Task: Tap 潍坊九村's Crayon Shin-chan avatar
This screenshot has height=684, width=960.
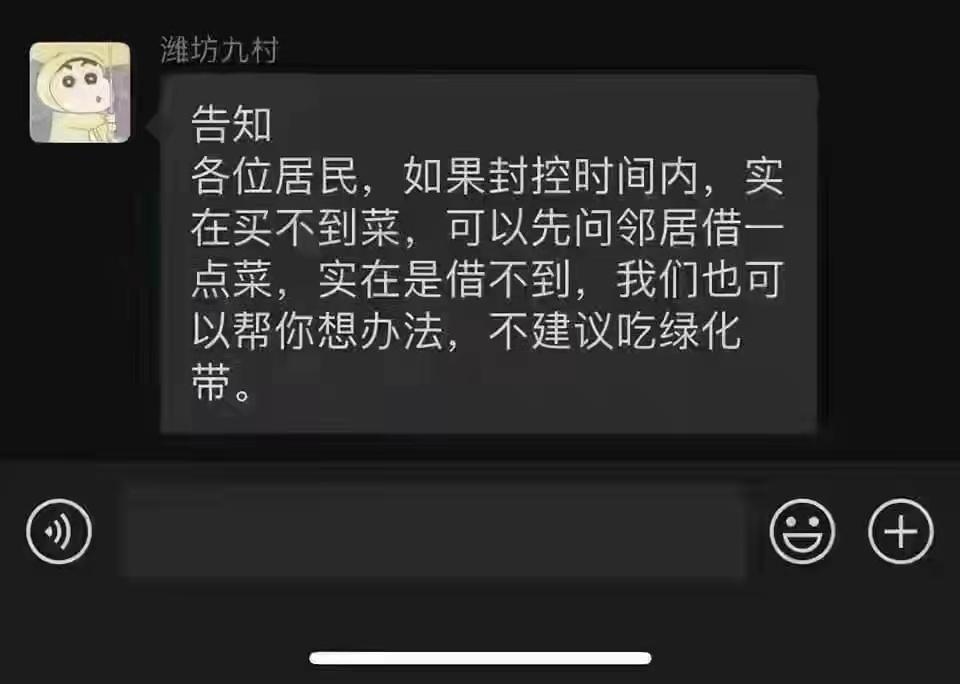Action: tap(80, 92)
